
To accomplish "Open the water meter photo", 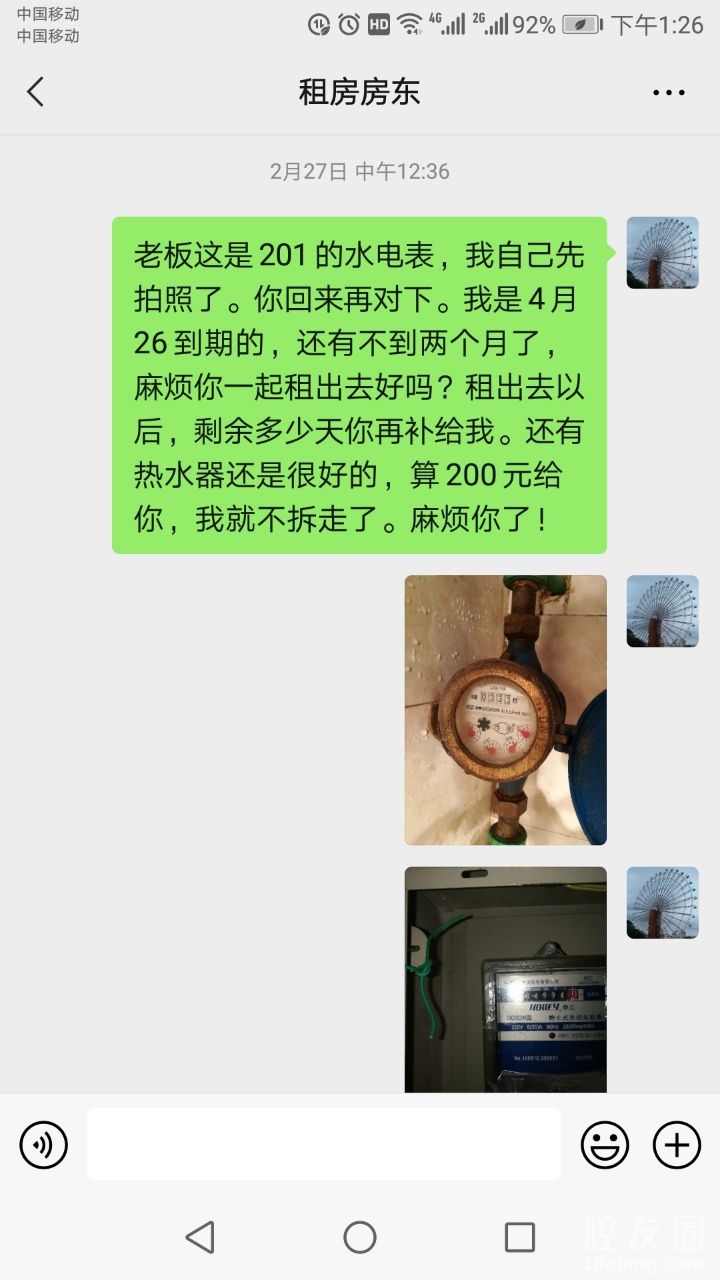I will 505,709.
